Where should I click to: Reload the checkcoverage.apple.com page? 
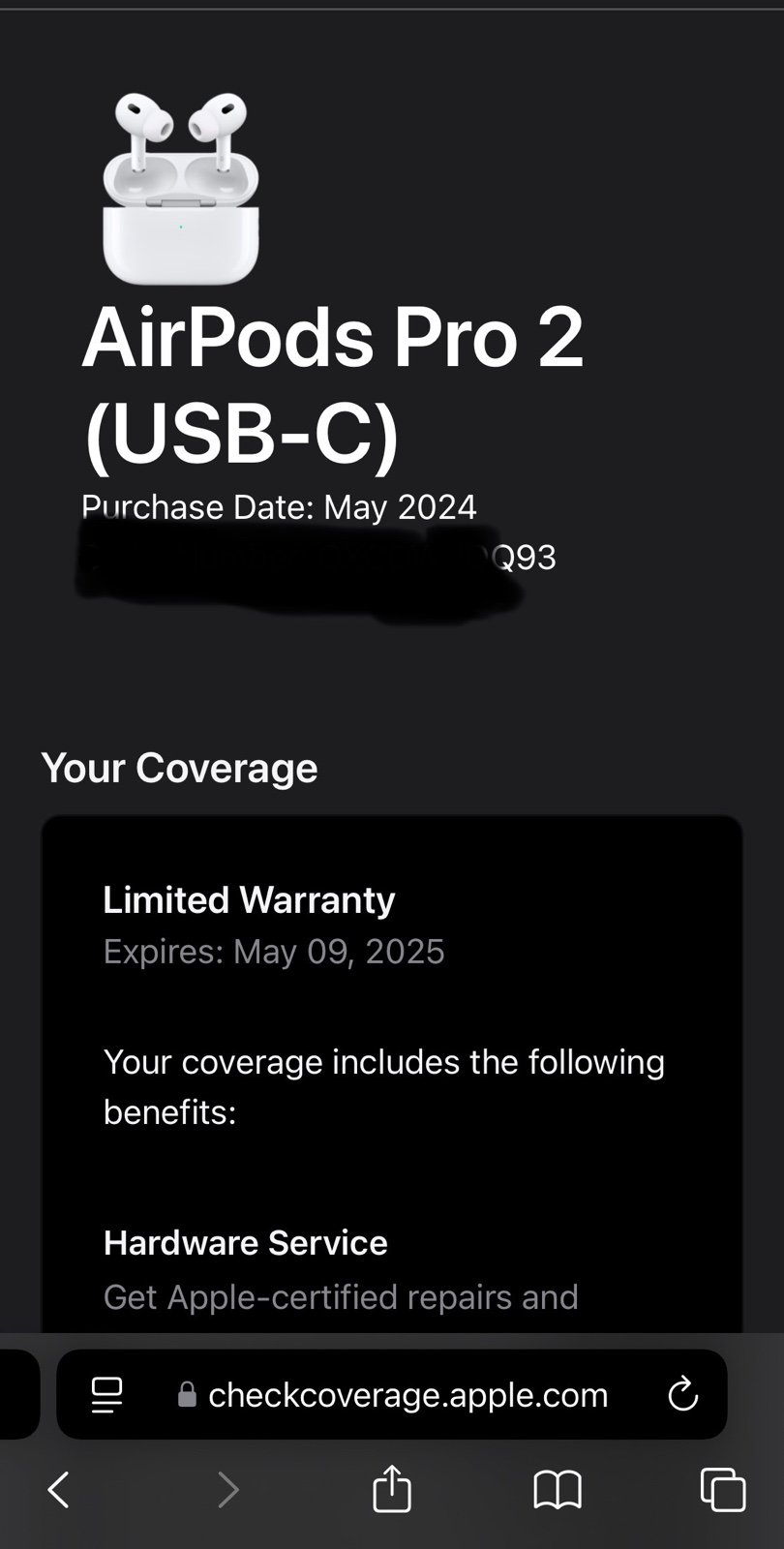(682, 1394)
